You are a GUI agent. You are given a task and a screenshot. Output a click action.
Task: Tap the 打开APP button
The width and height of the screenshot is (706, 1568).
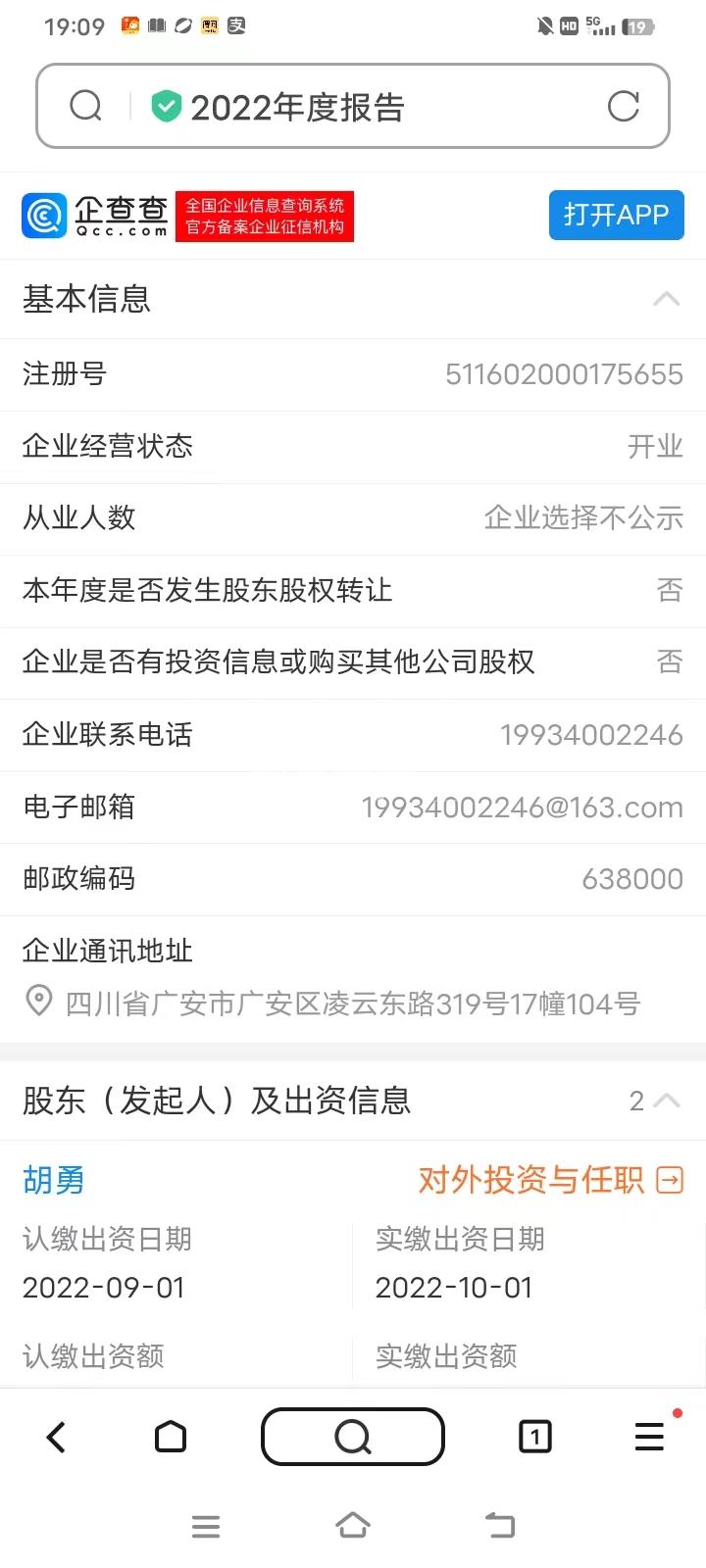[x=616, y=215]
